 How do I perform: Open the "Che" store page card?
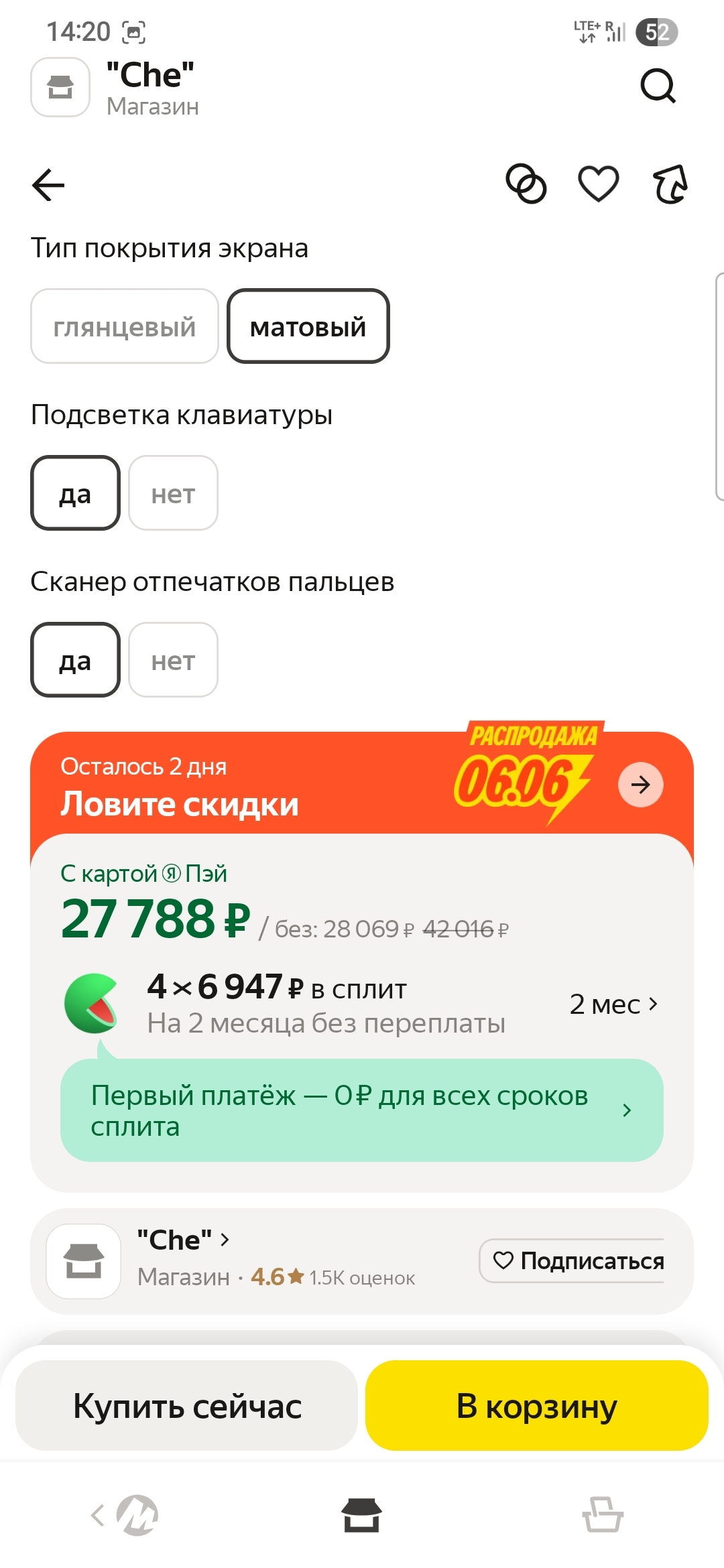pyautogui.click(x=182, y=1241)
